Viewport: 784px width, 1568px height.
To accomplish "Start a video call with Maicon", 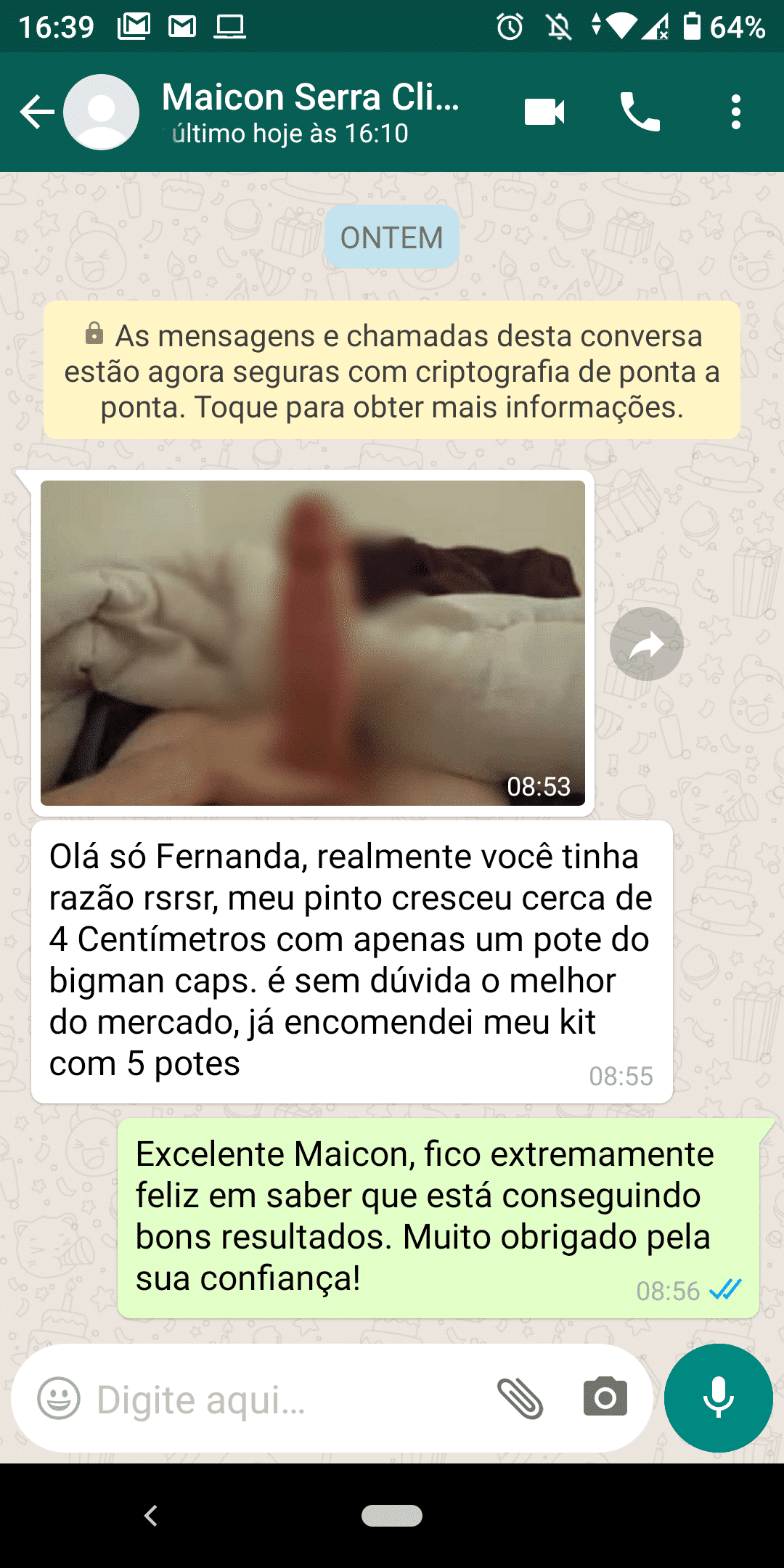I will coord(544,113).
